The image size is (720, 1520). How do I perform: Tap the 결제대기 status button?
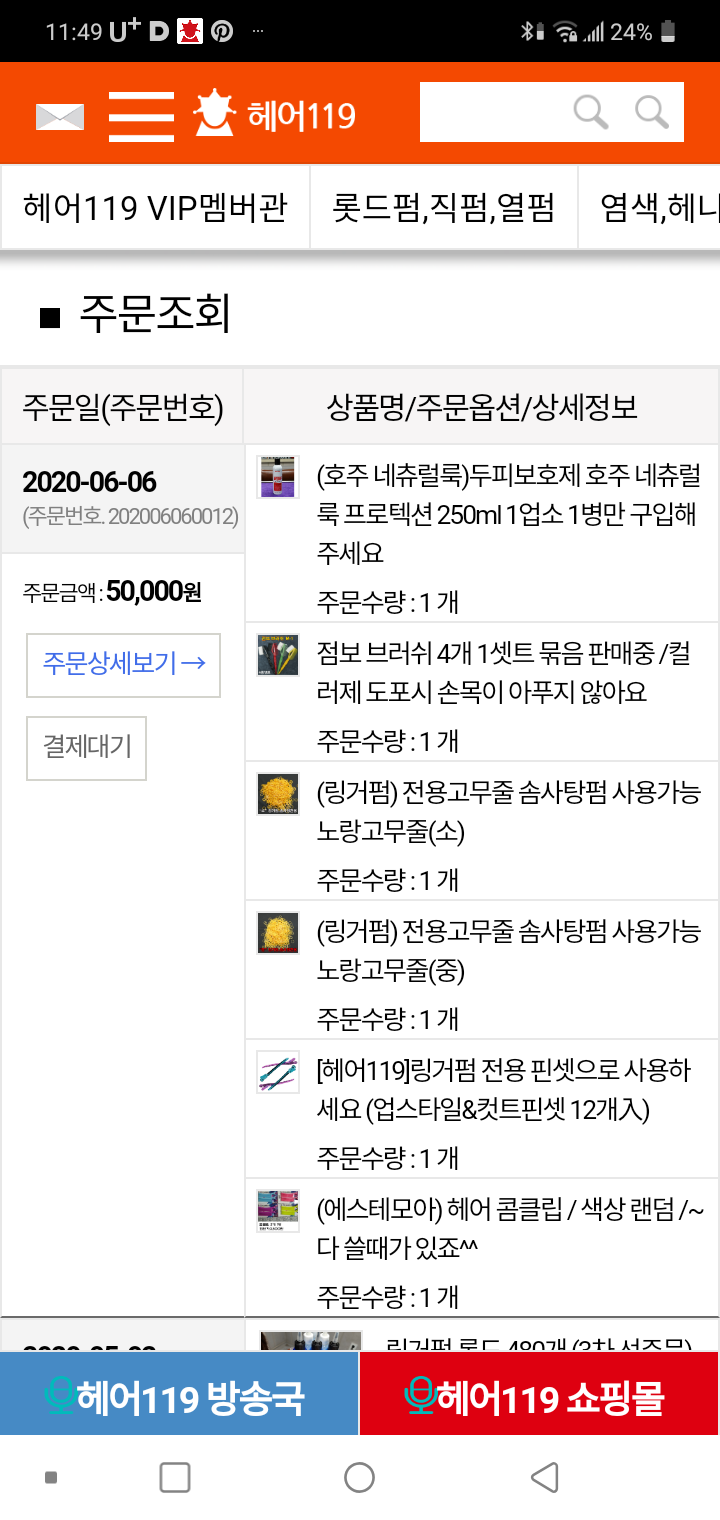[87, 747]
